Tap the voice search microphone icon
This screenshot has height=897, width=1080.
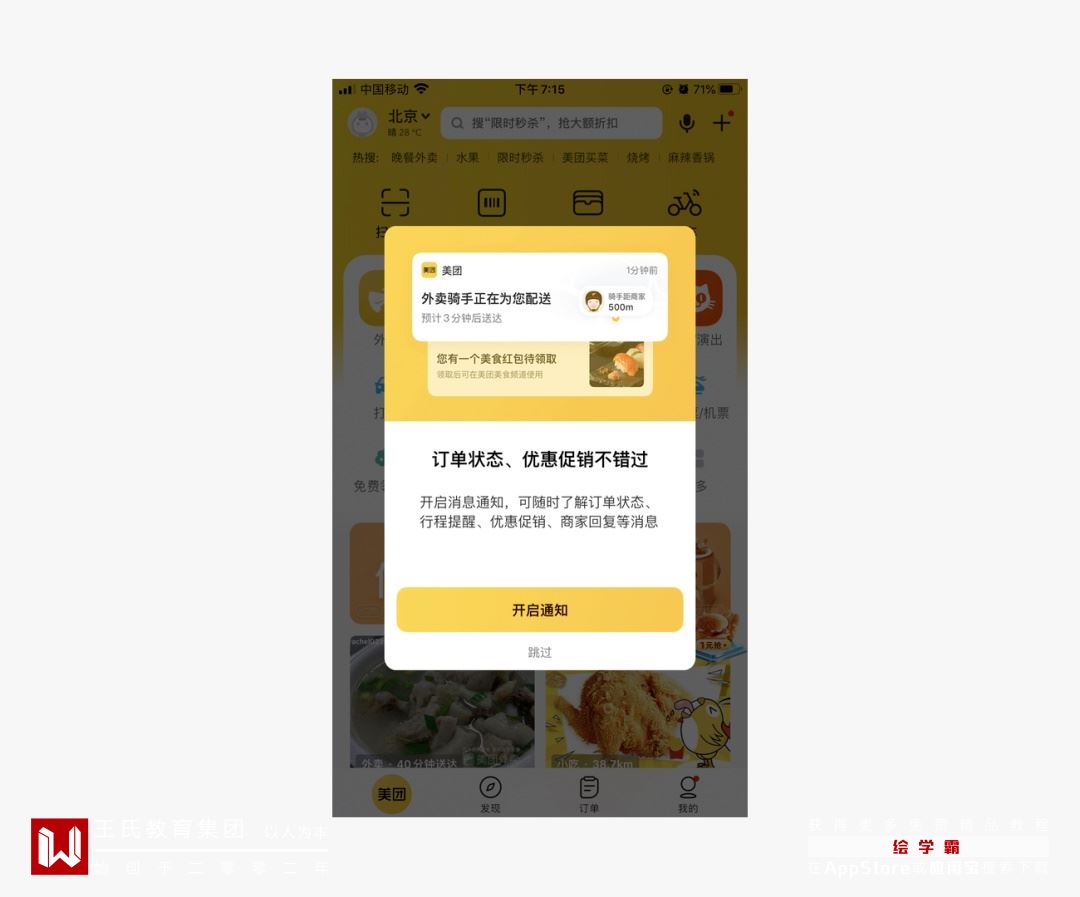tap(686, 123)
